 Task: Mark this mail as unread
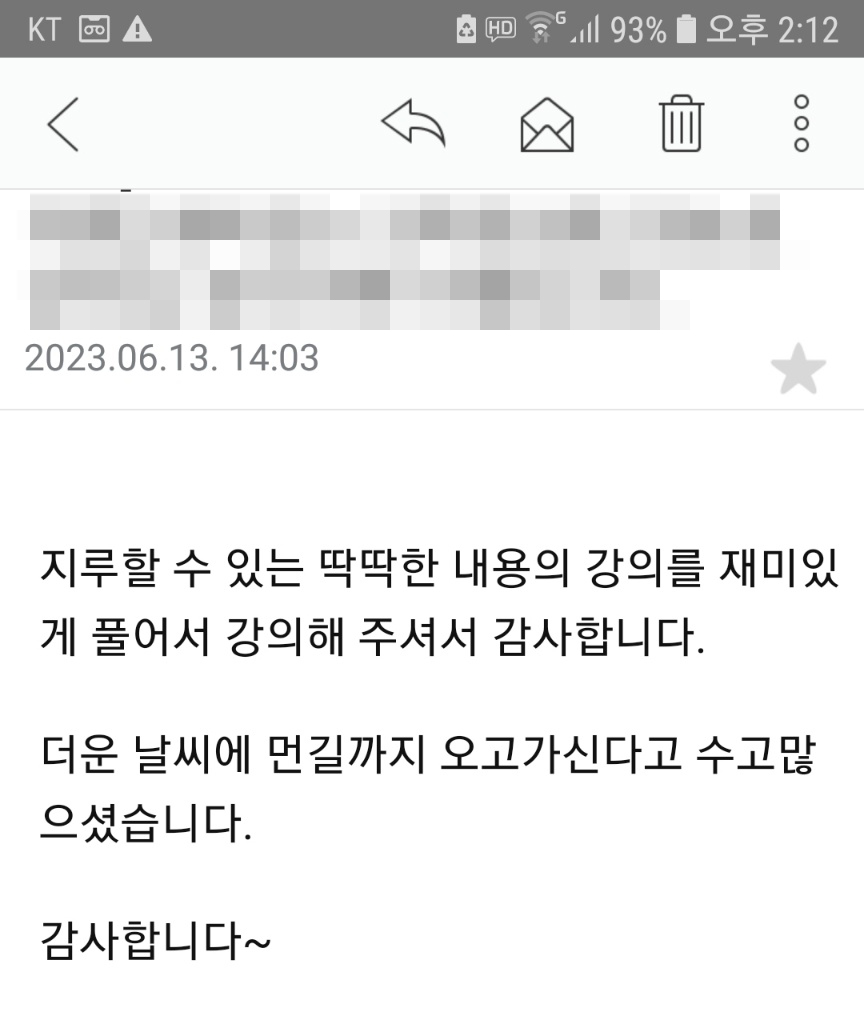pyautogui.click(x=547, y=126)
